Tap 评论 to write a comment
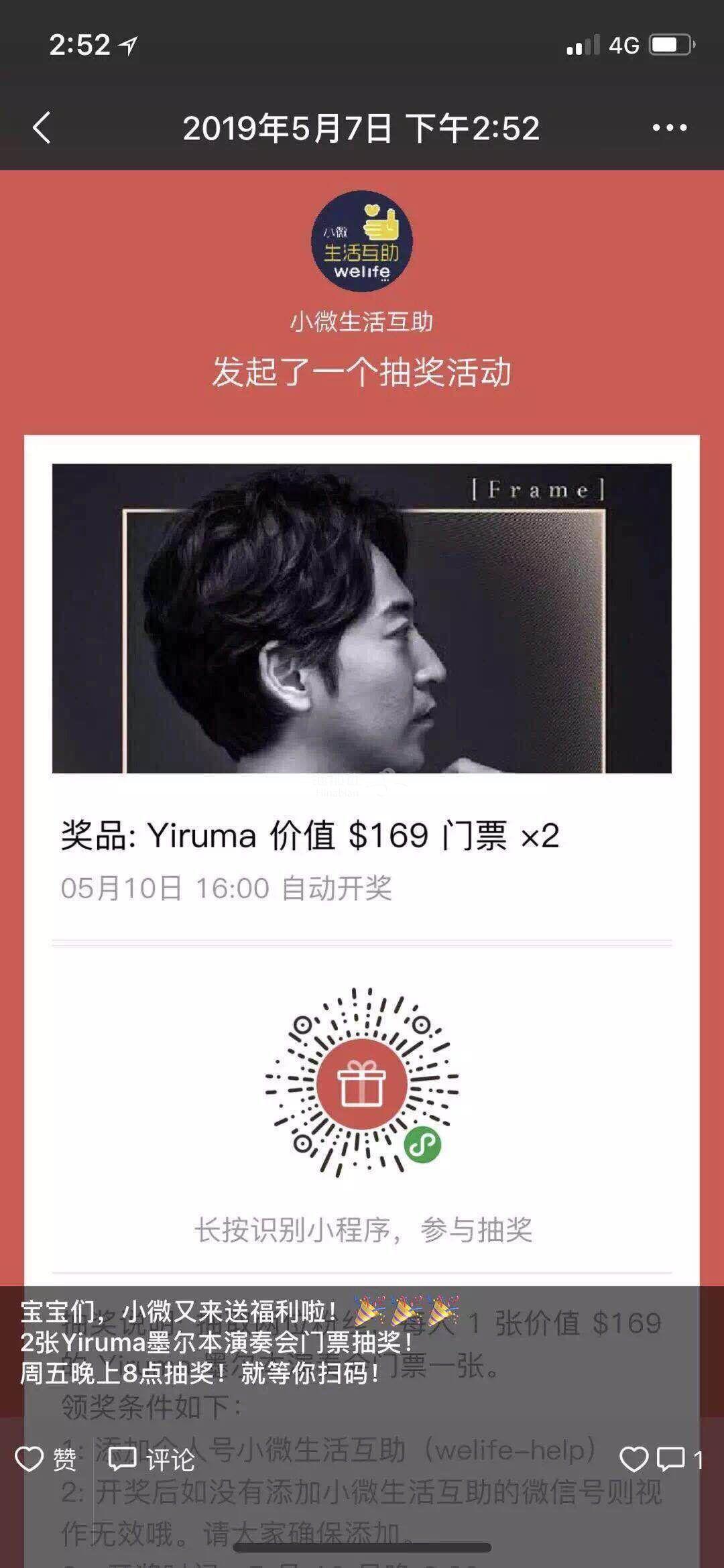Screen dimensions: 724x1568 pos(152,1459)
